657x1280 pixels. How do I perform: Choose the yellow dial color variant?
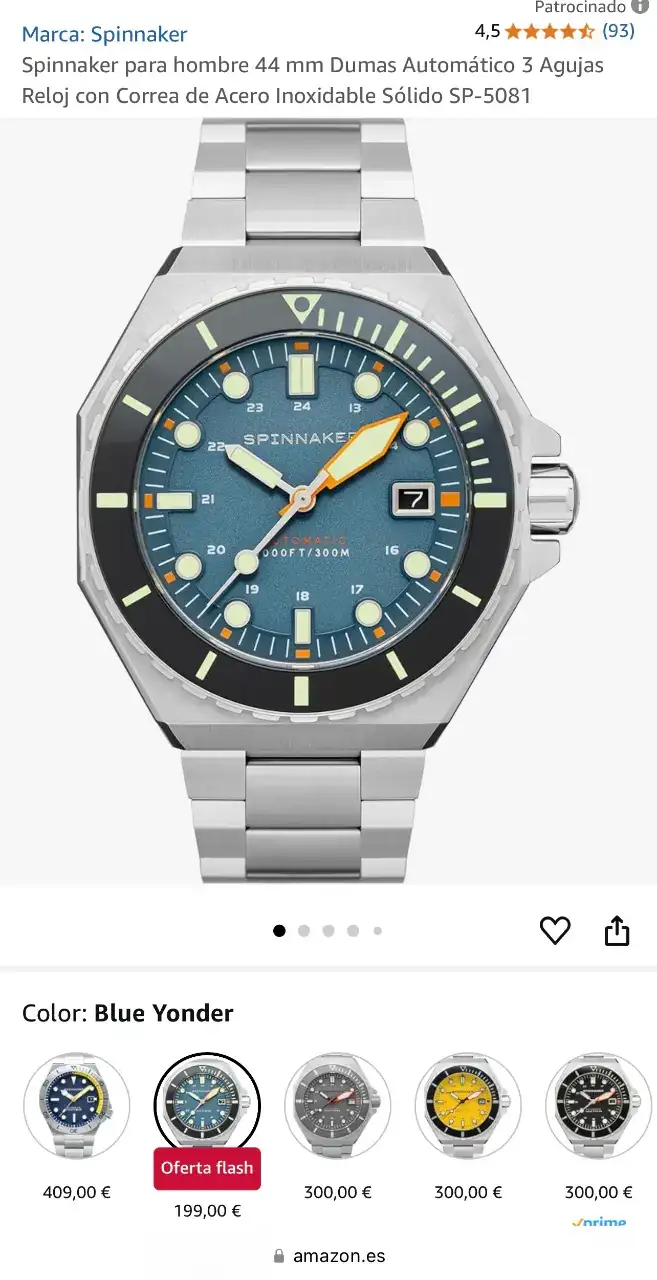pyautogui.click(x=468, y=1106)
